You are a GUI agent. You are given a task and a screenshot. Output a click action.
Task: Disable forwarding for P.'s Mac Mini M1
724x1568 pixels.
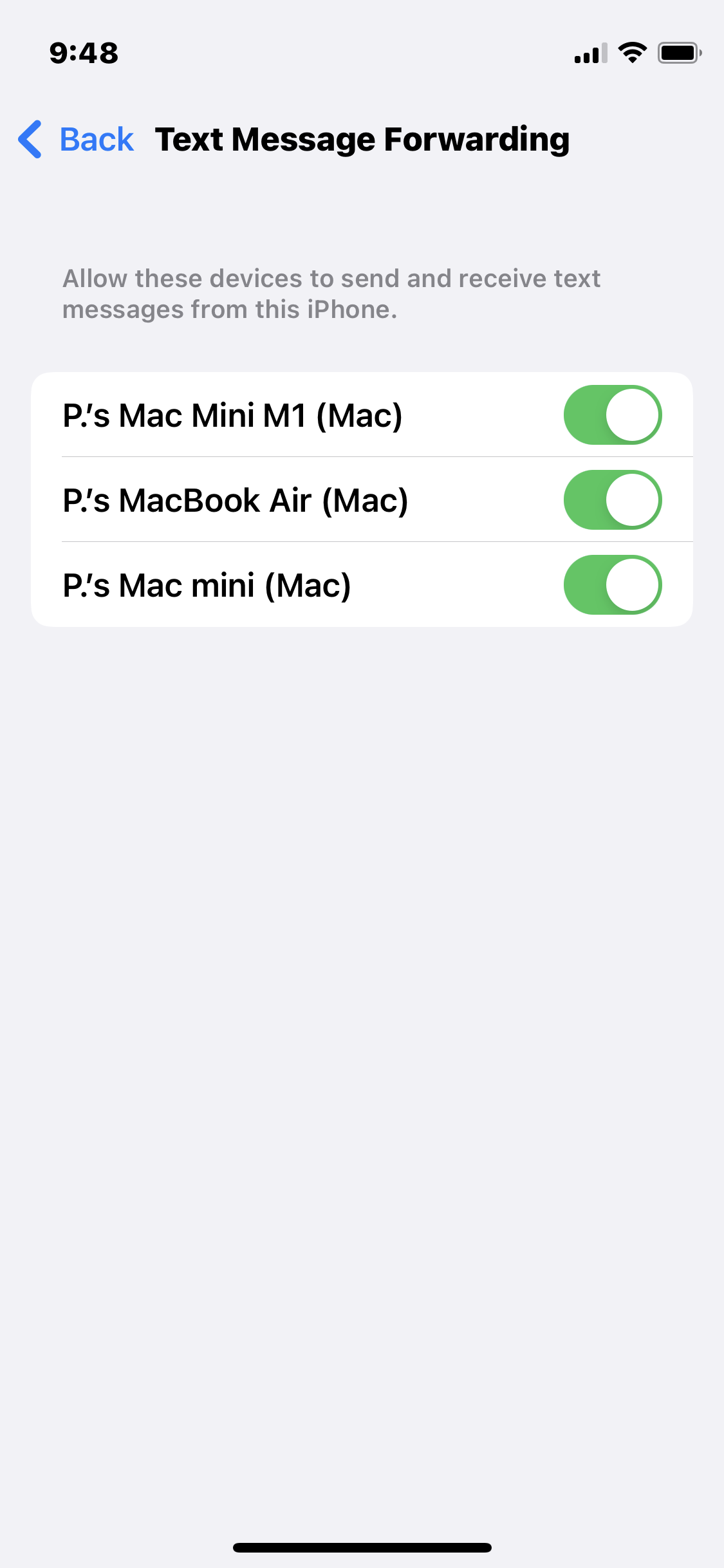612,415
